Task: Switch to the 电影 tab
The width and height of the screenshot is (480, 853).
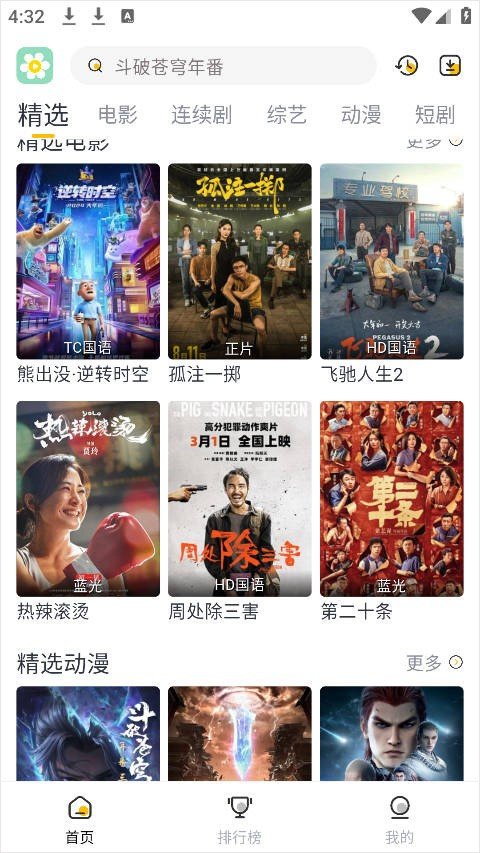Action: click(x=118, y=115)
